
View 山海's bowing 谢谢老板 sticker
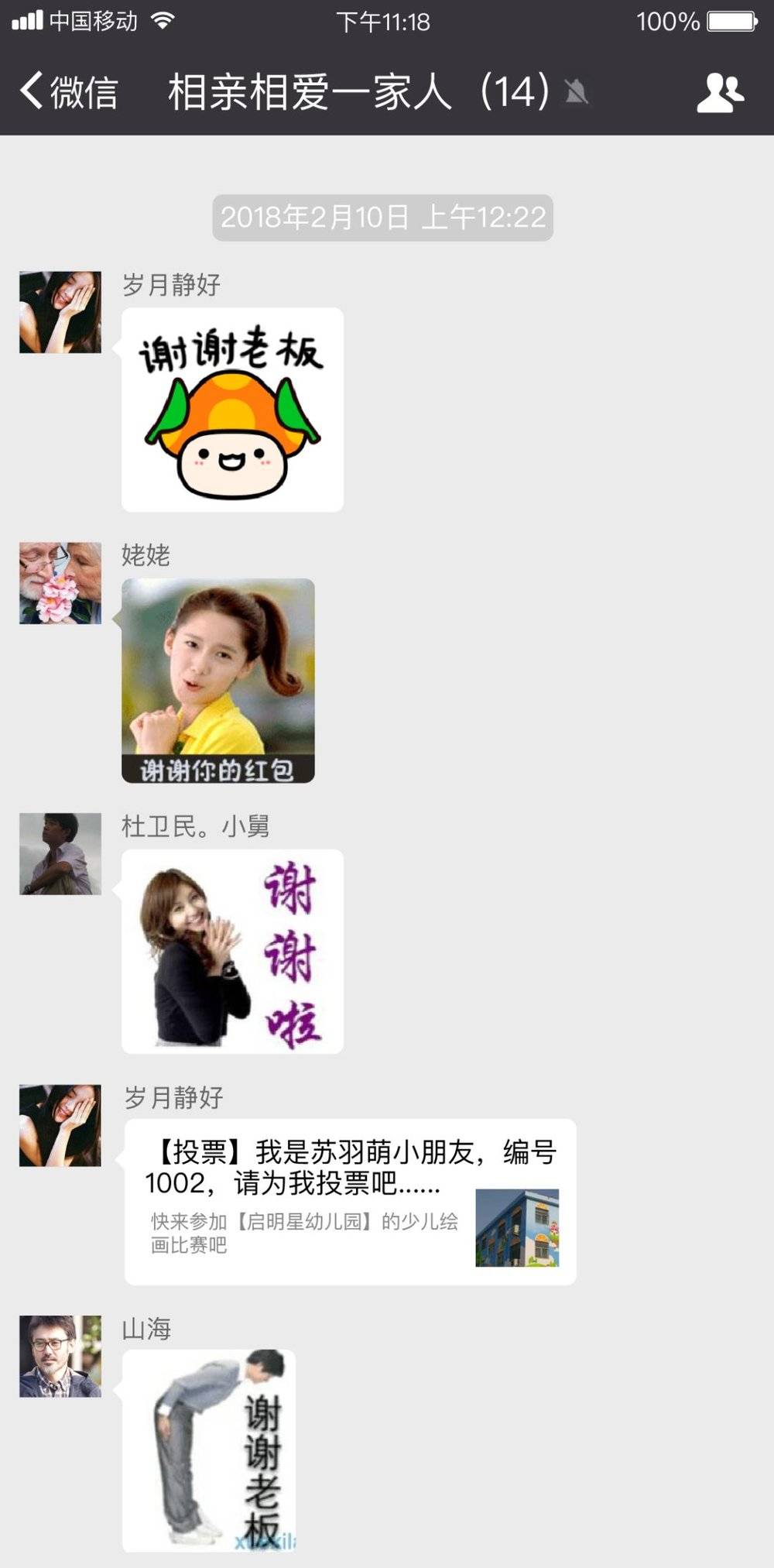[x=209, y=1451]
